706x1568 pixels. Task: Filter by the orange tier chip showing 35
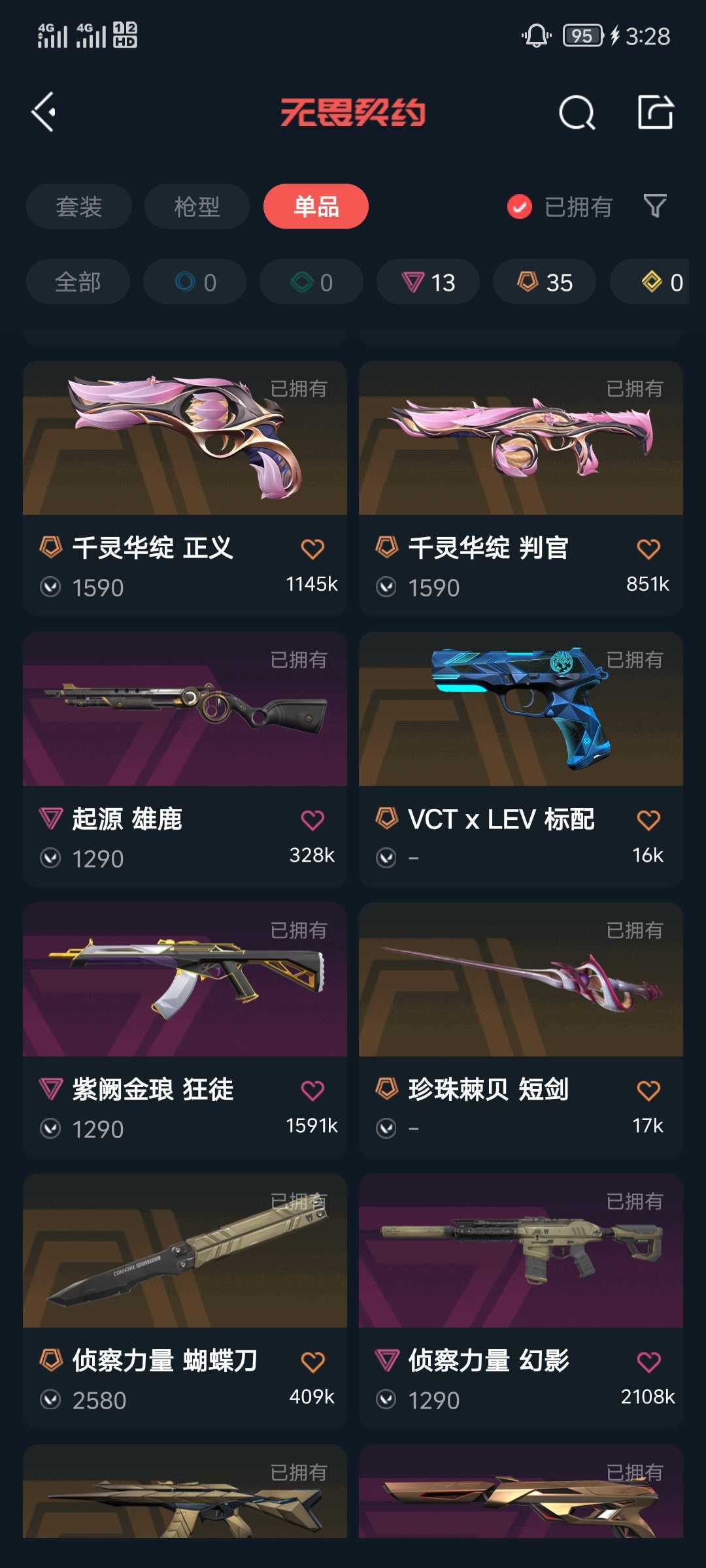pos(545,282)
